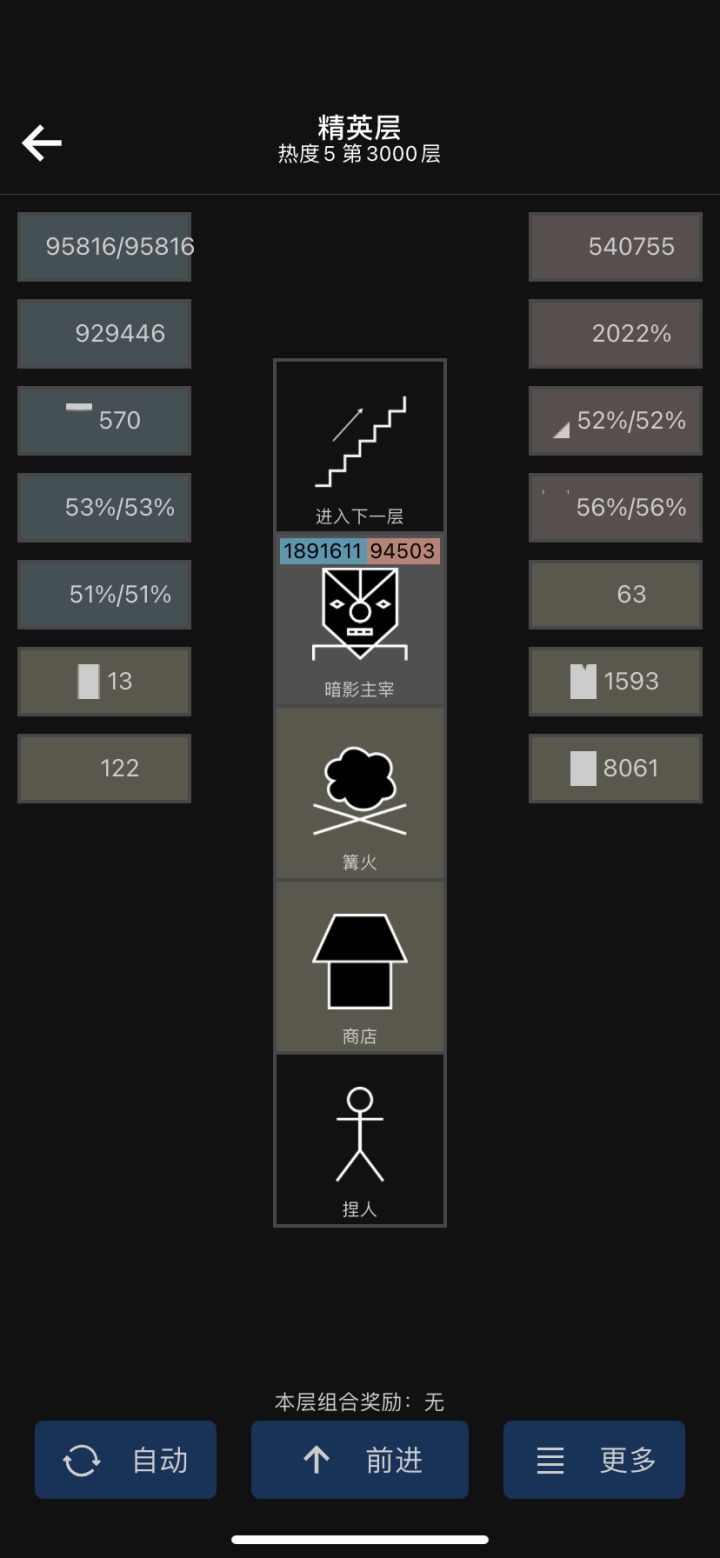This screenshot has height=1558, width=720.
Task: Select the white block icon beside 8061
Action: coord(585,768)
